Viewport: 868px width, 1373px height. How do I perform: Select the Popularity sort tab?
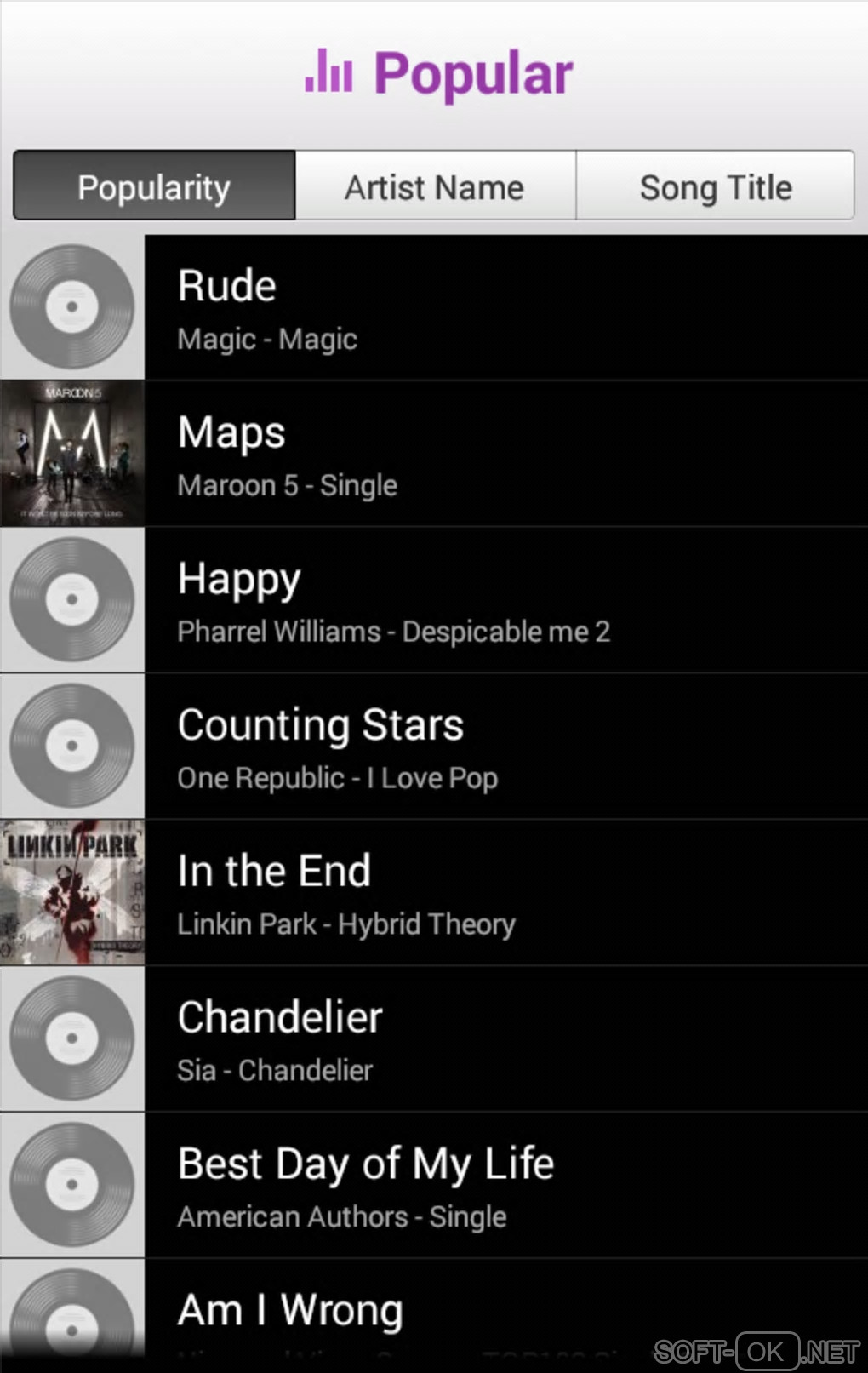[x=154, y=186]
